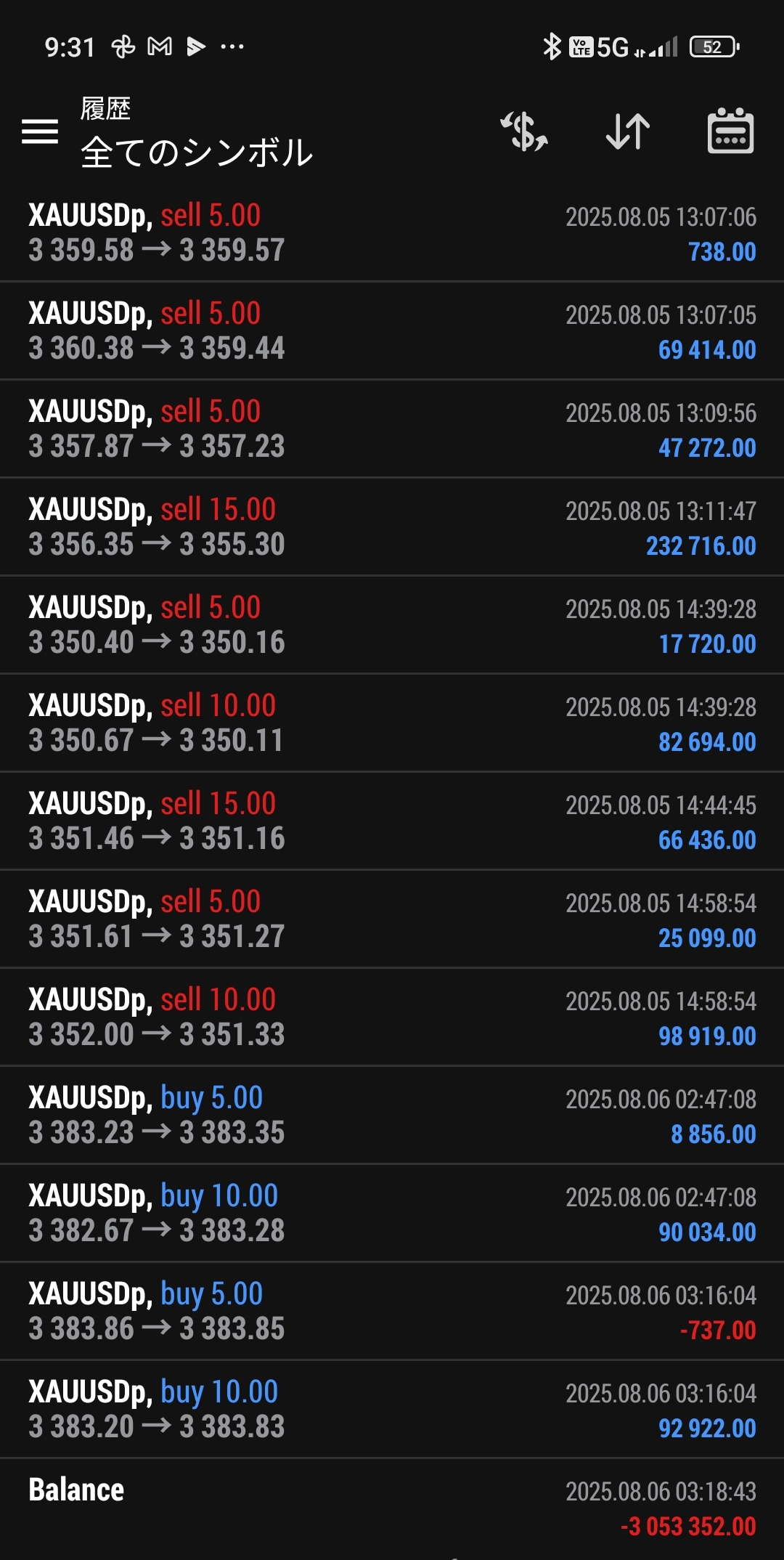Show details of the 92 922.00 buy trade
The width and height of the screenshot is (784, 1560).
392,1410
